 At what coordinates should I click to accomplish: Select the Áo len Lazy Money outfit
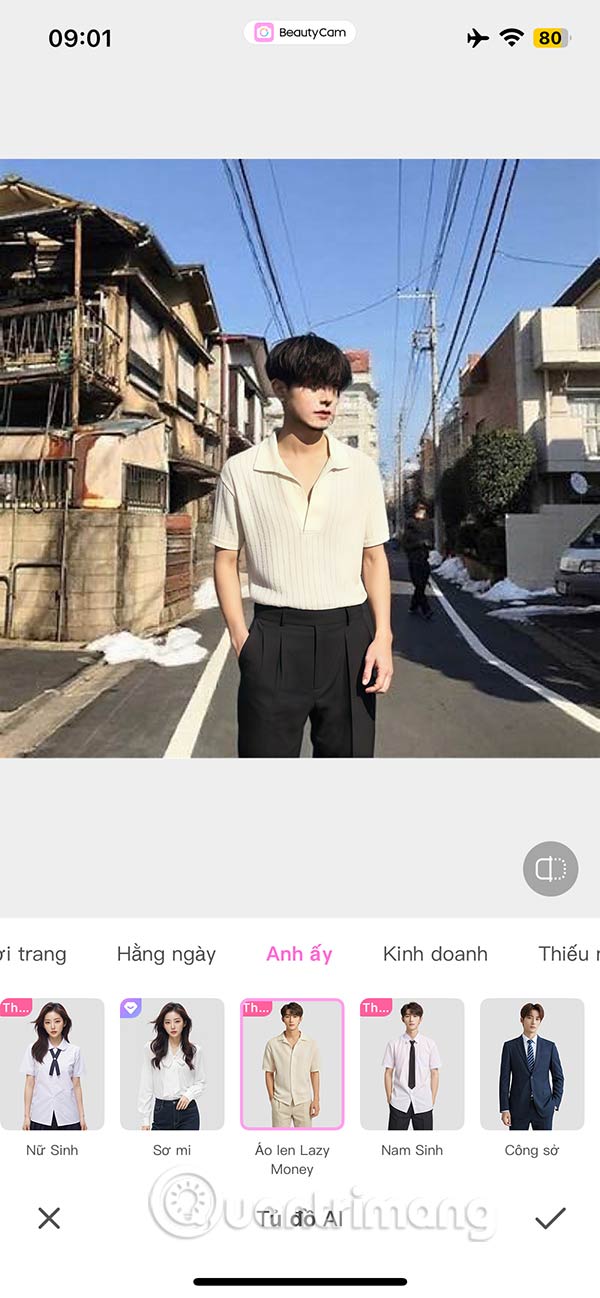292,1064
